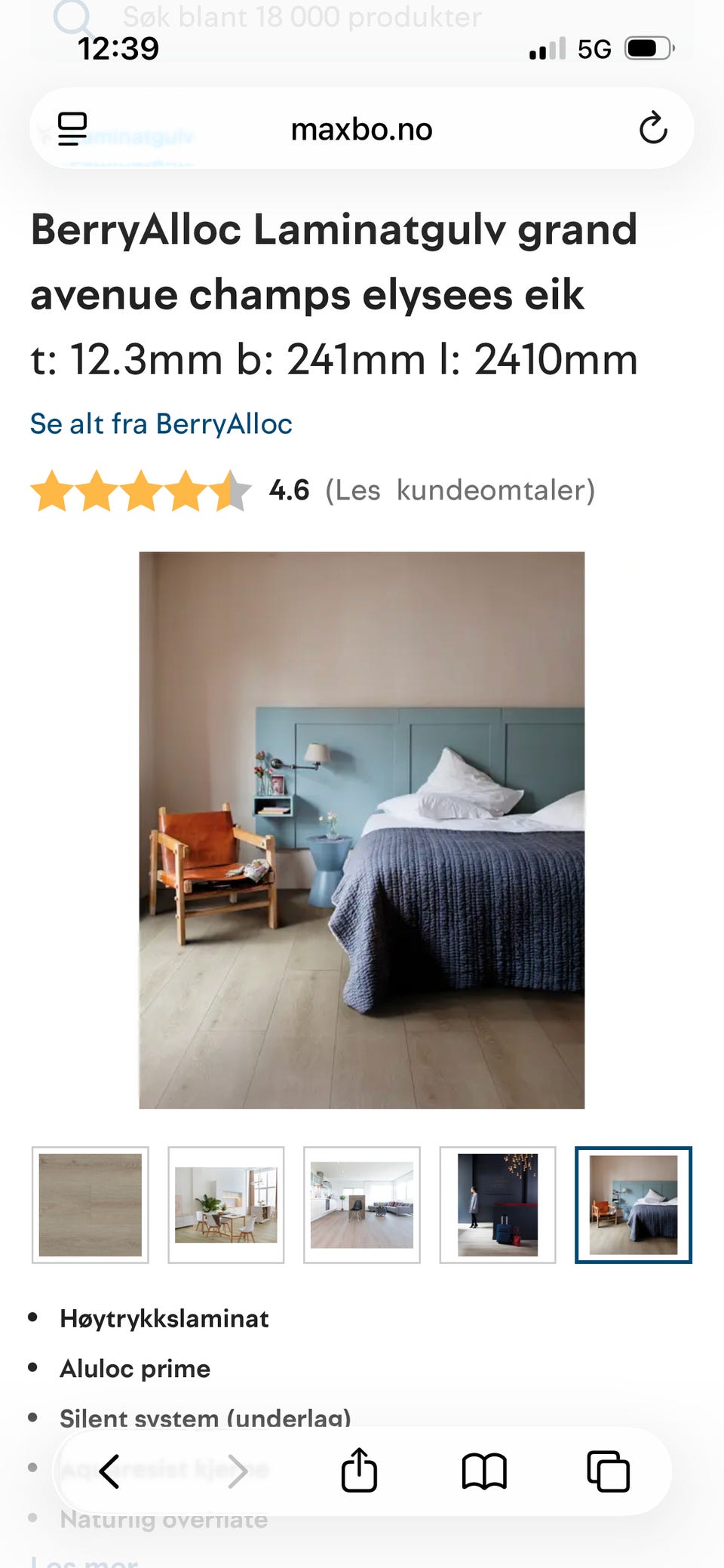Tap the address bar showing maxbo.no
724x1568 pixels.
362,128
